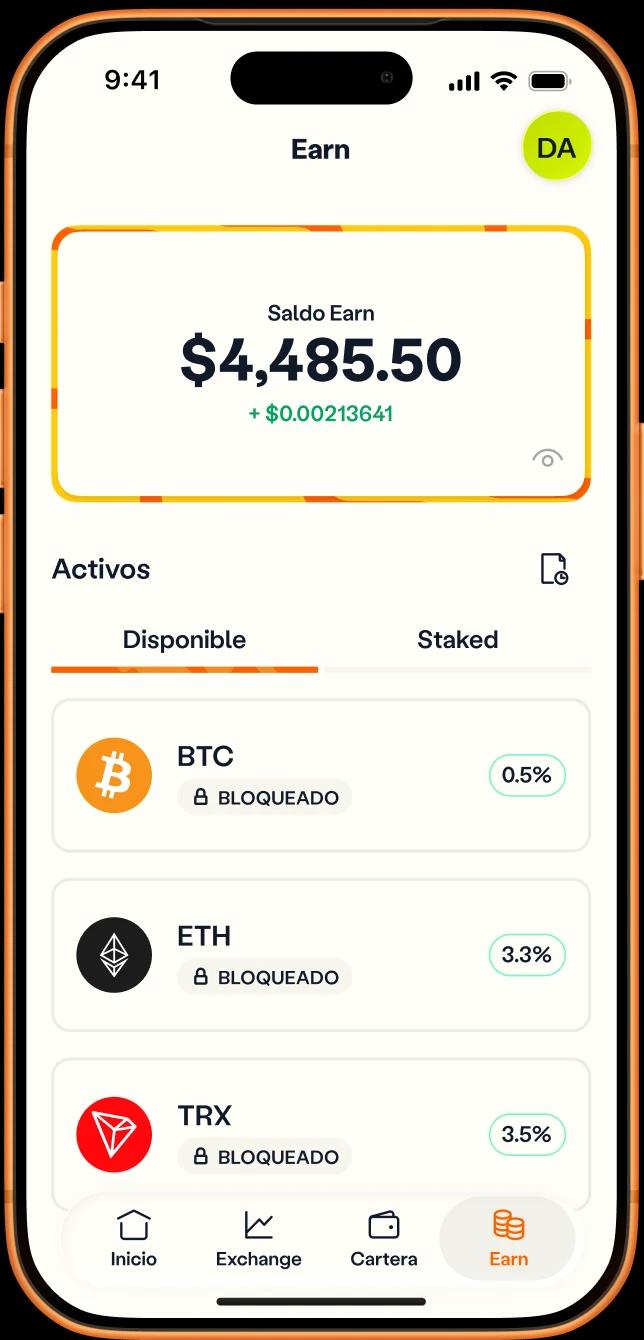Switch to the Exchange tab
644x1340 pixels.
click(x=258, y=1238)
